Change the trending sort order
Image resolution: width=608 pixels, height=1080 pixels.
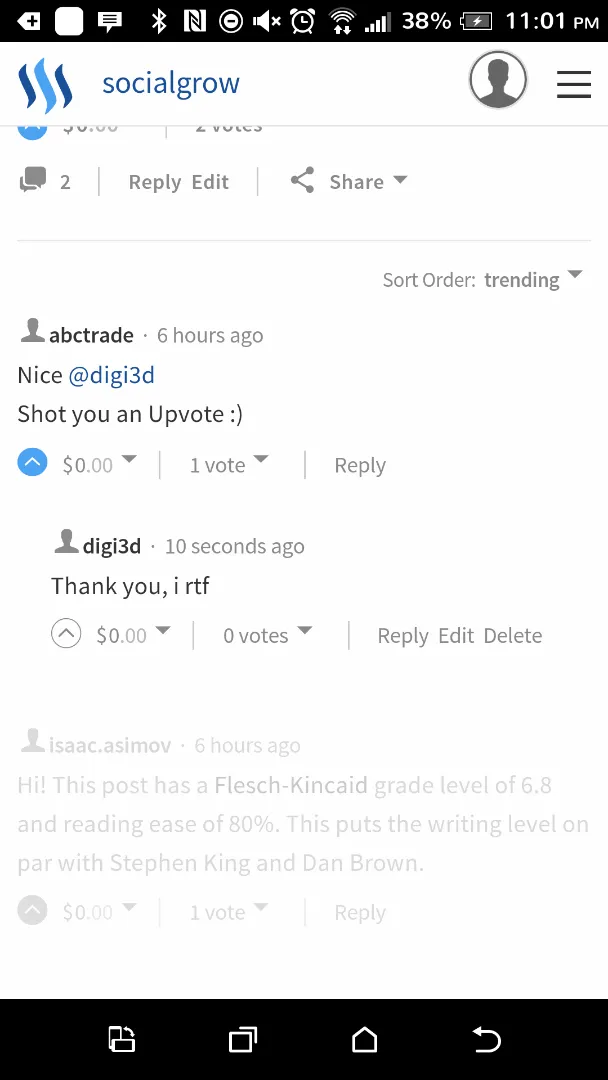533,279
